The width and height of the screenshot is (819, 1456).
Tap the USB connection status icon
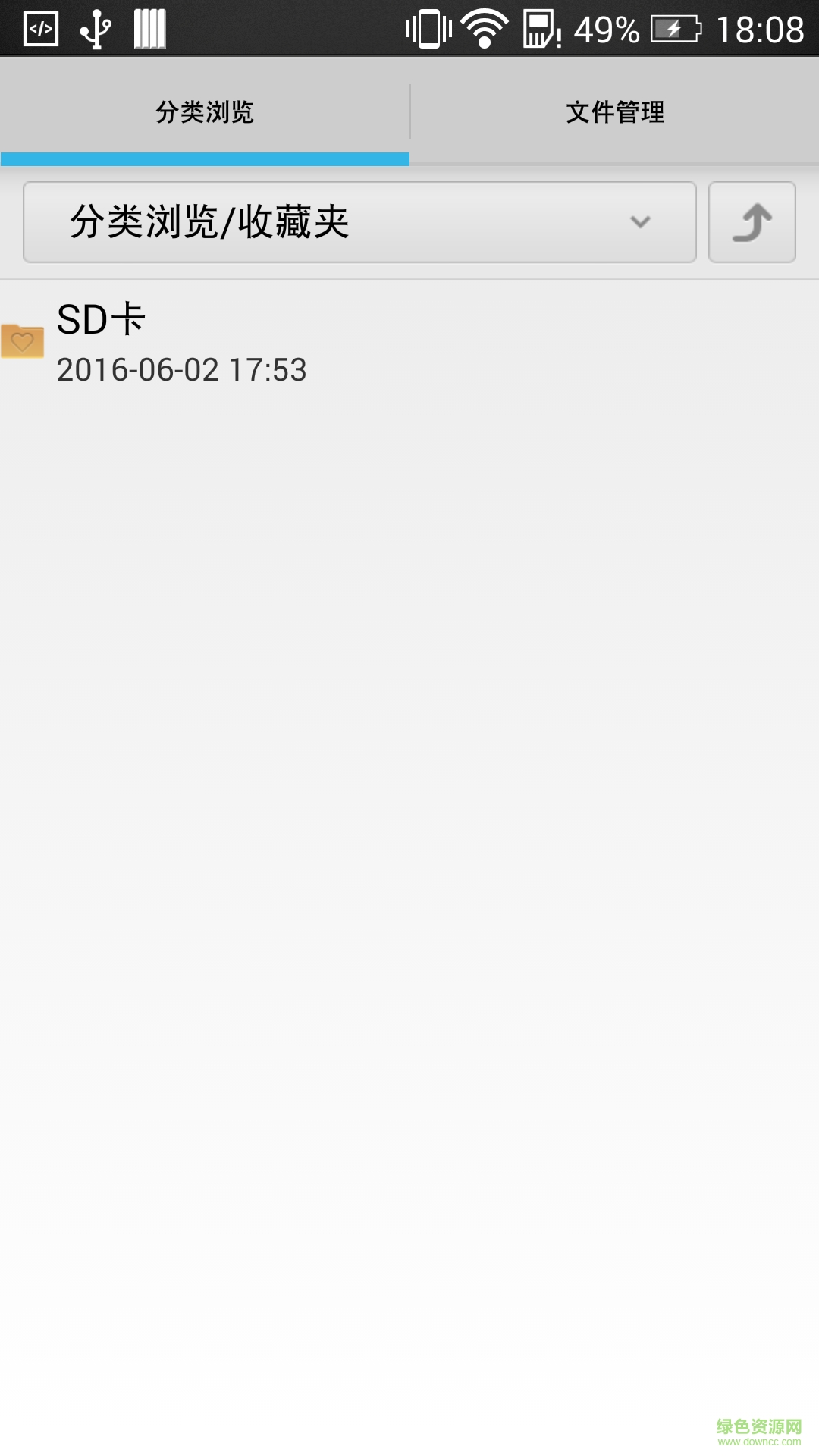point(95,27)
